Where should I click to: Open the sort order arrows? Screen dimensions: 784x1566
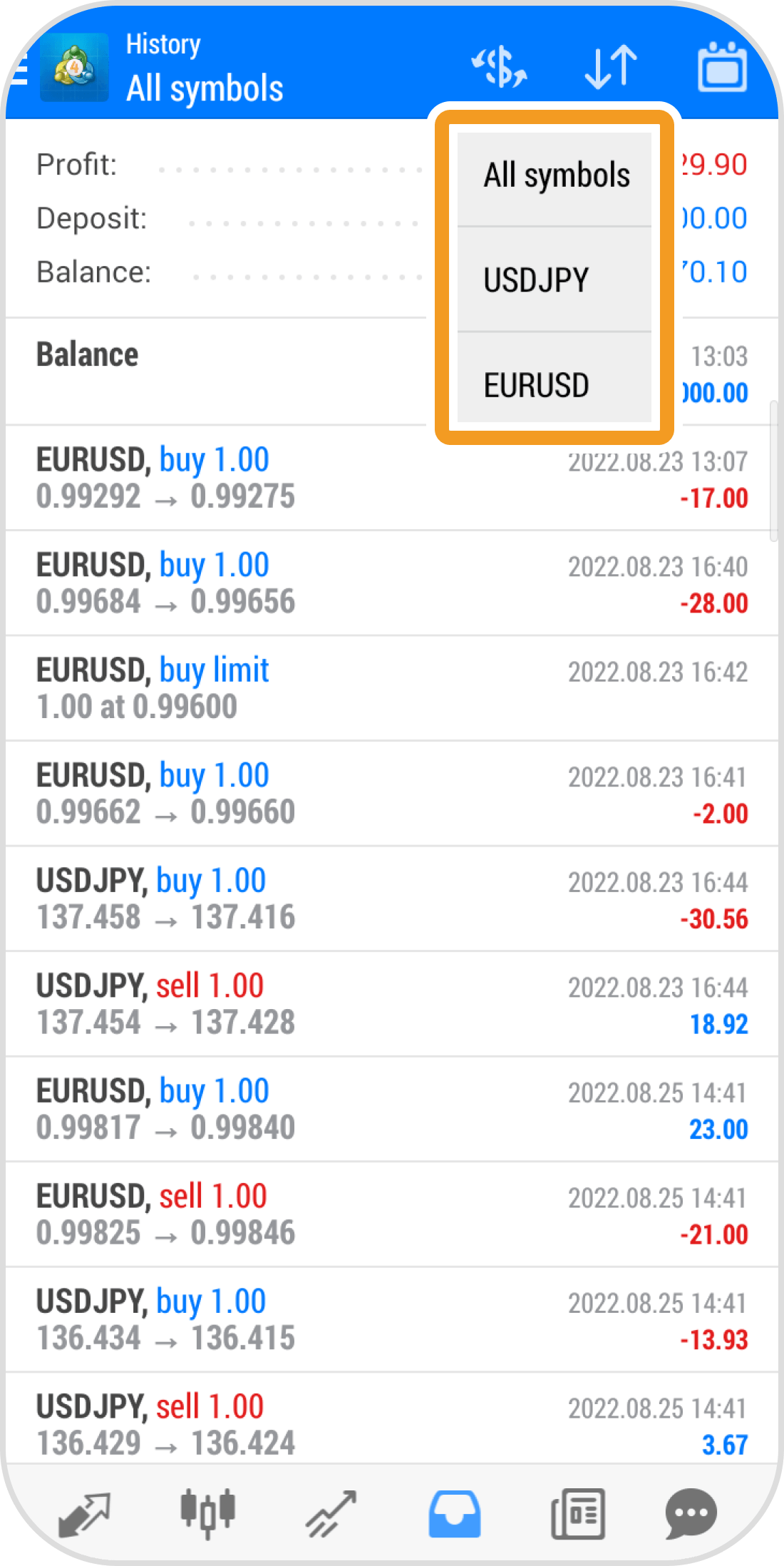(x=611, y=68)
